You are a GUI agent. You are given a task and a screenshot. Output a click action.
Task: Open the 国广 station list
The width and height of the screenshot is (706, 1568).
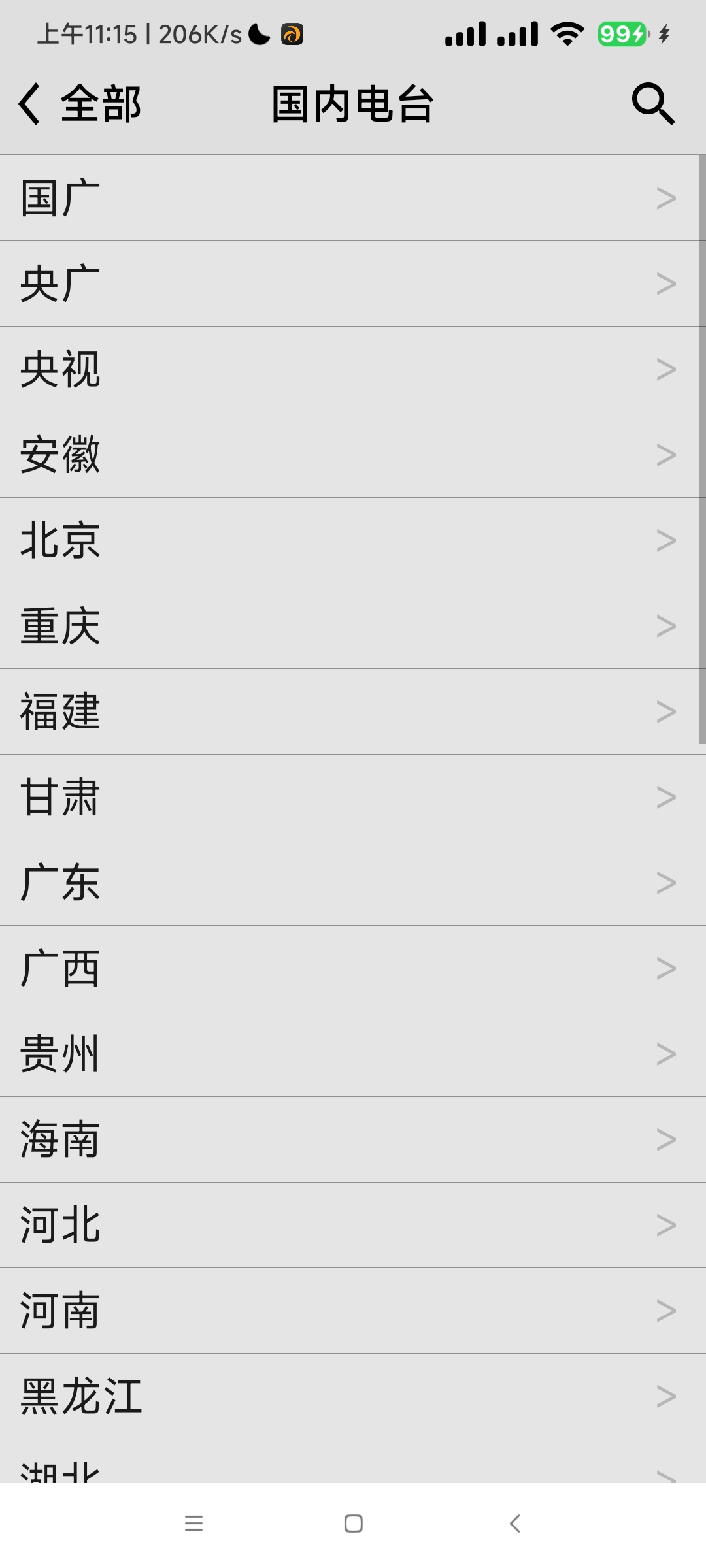tap(353, 198)
